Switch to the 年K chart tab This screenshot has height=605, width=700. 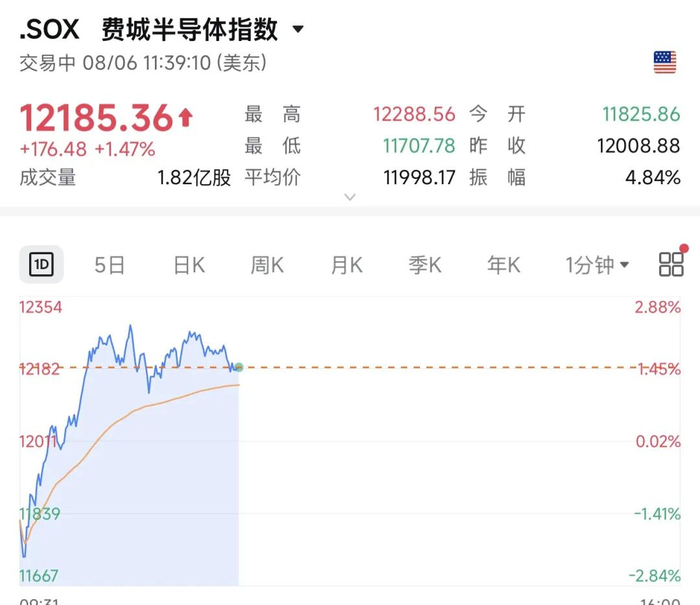tap(504, 265)
